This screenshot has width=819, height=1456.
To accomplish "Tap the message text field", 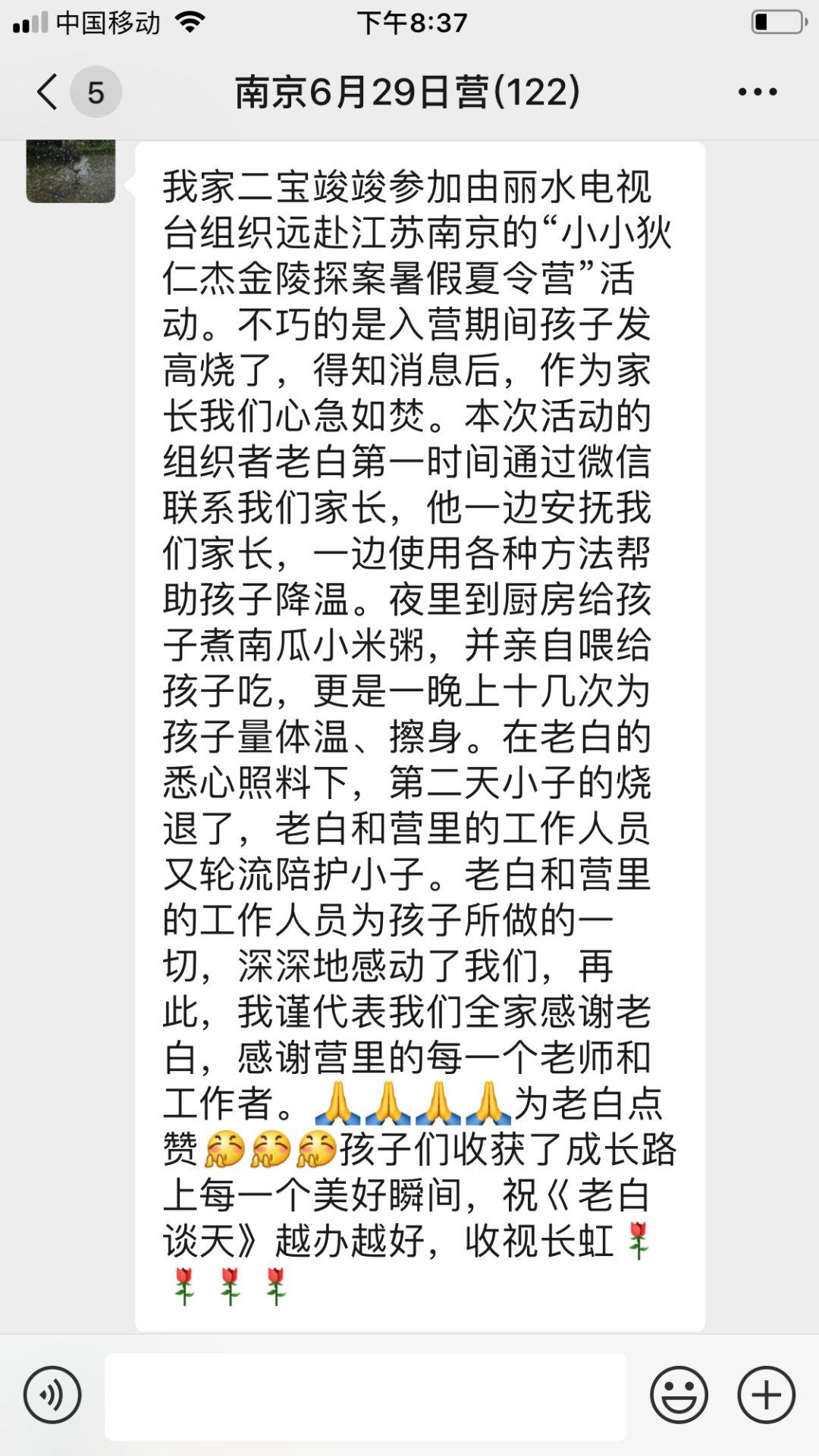I will [x=366, y=1396].
